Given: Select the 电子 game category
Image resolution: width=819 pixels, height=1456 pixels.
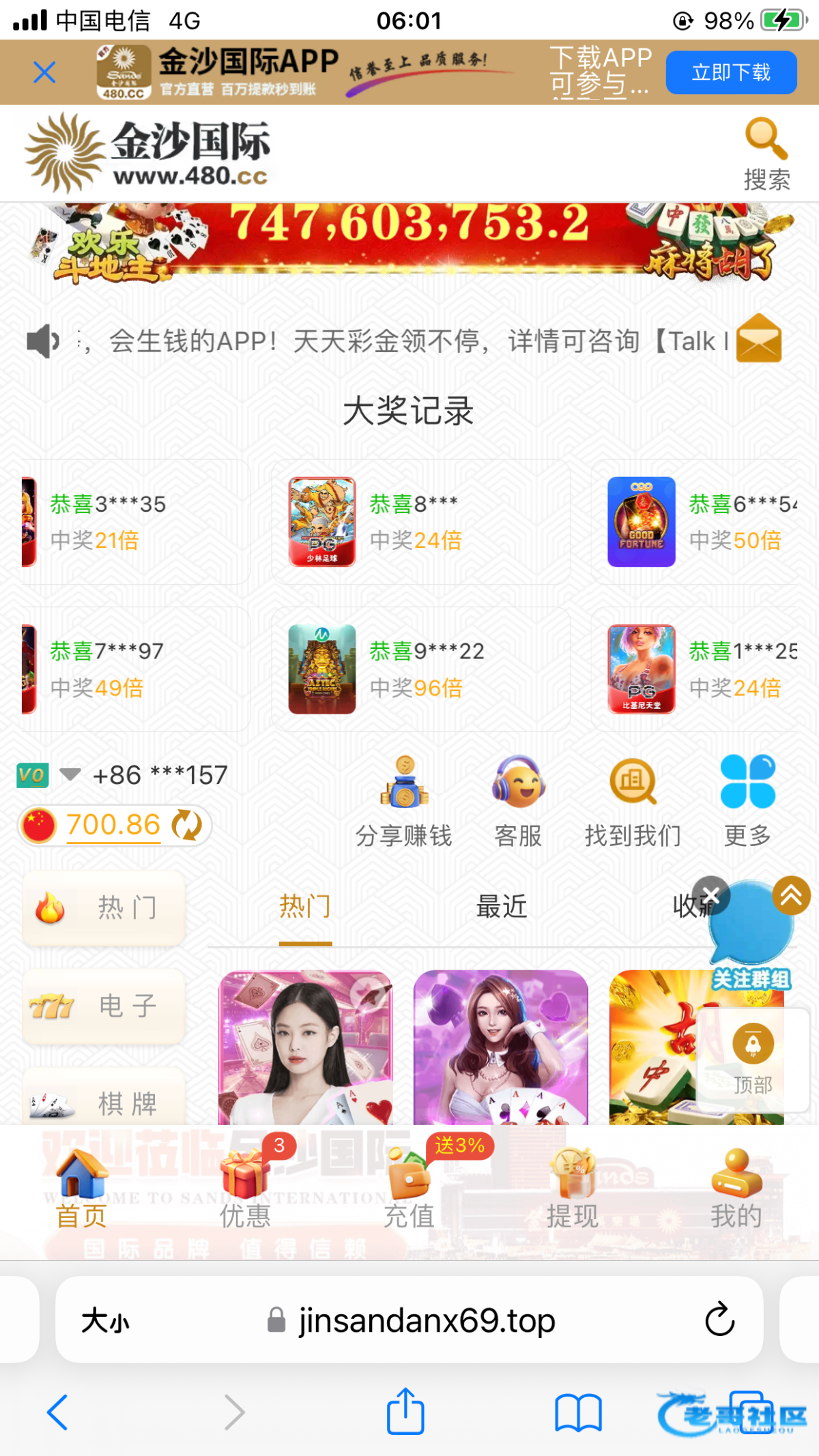Looking at the screenshot, I should [104, 1006].
